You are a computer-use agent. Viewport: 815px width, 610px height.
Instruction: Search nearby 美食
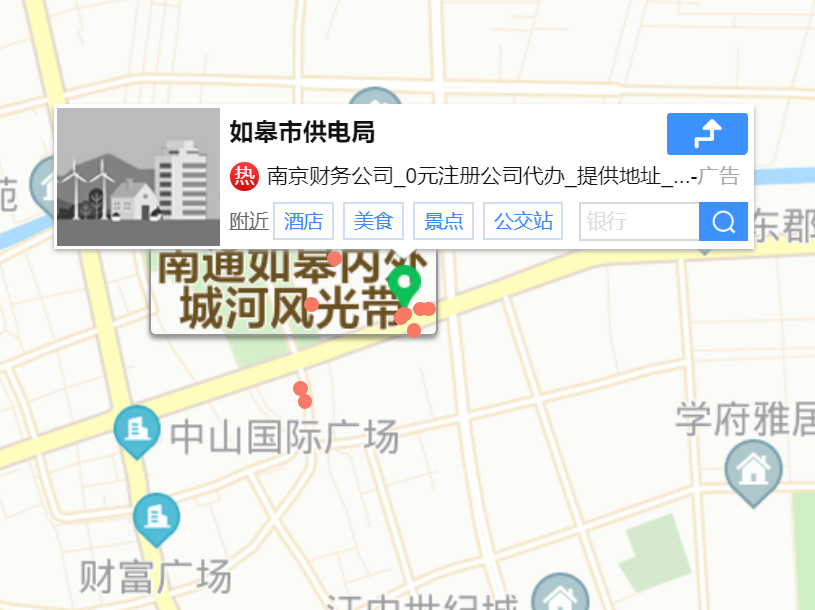click(x=373, y=221)
